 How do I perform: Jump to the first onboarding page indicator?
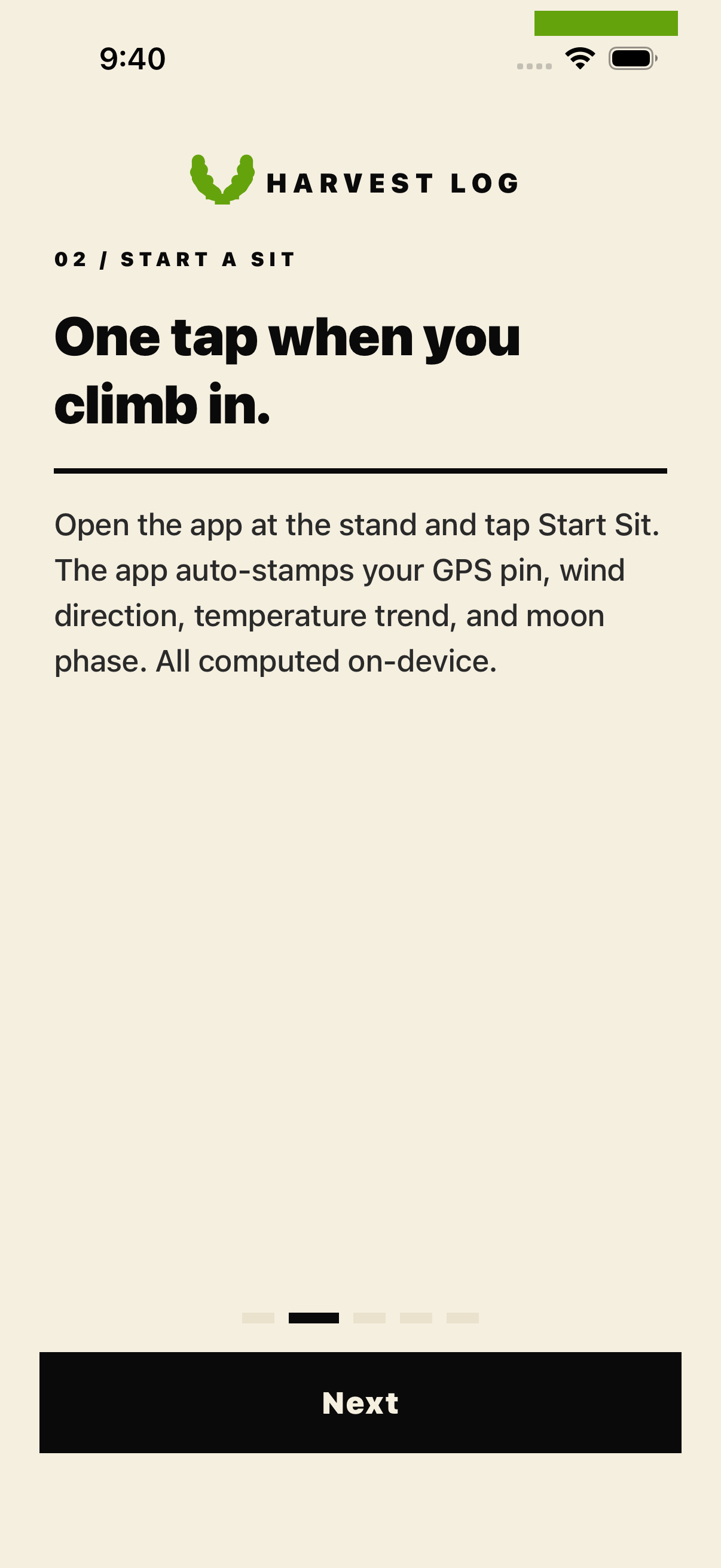point(258,1318)
